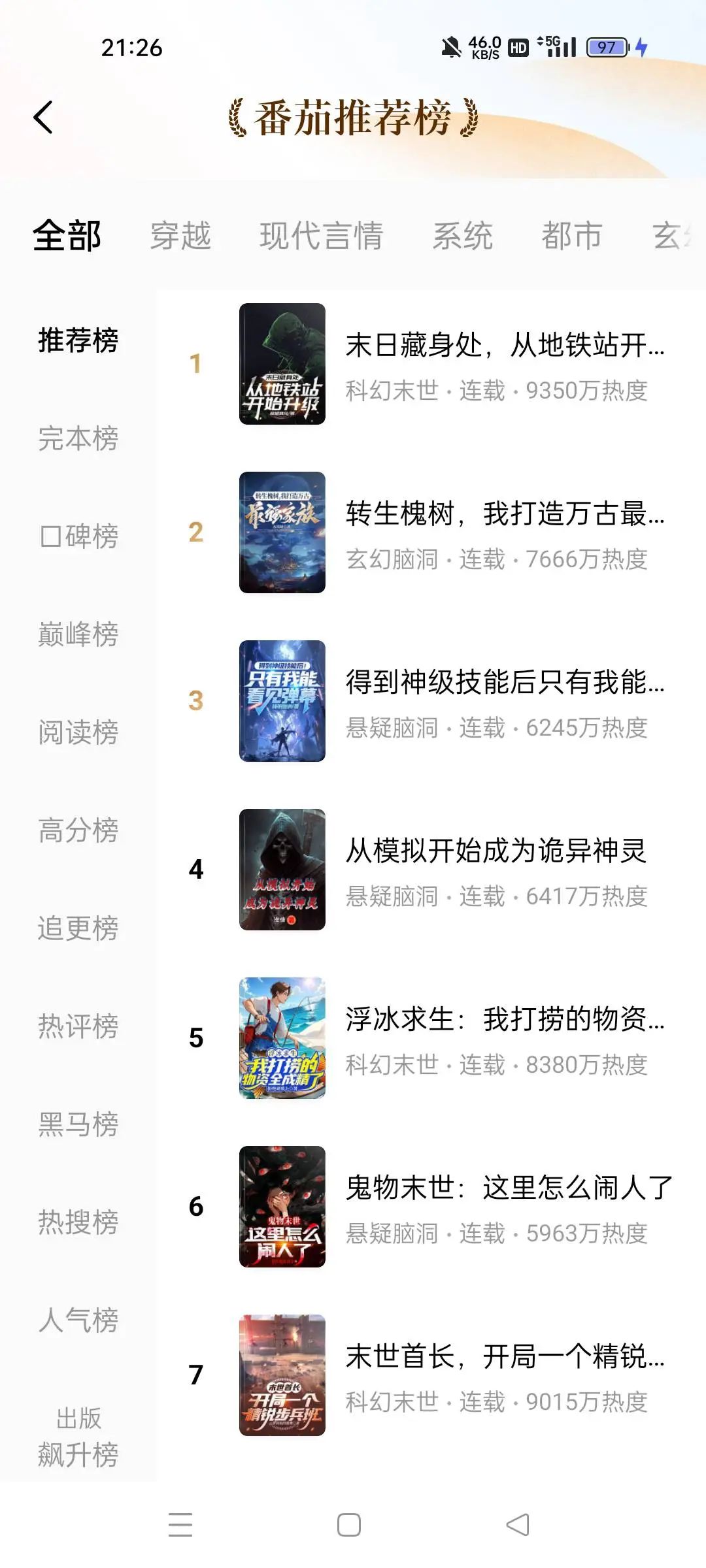Open the 完本榜 ranking list
Image resolution: width=706 pixels, height=1568 pixels.
[78, 438]
